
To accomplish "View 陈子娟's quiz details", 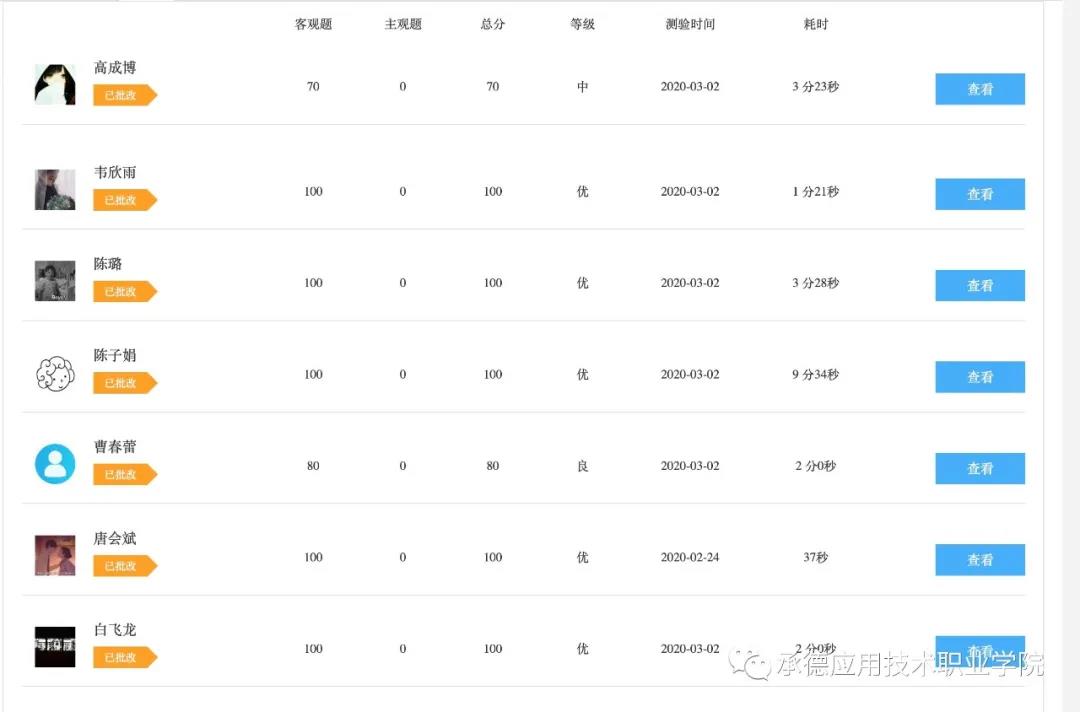I will tap(979, 377).
